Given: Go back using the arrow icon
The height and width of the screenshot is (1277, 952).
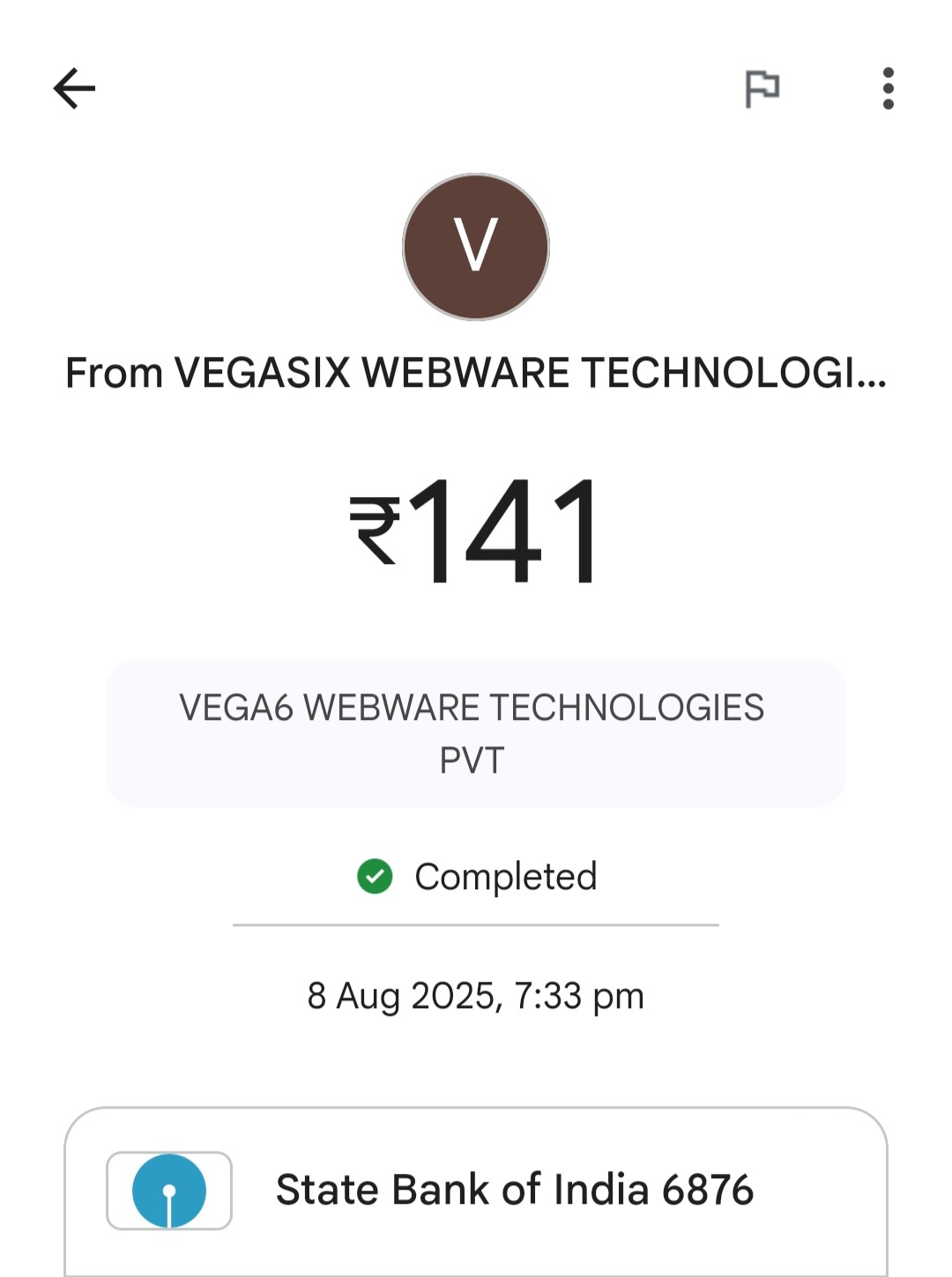Looking at the screenshot, I should (74, 88).
